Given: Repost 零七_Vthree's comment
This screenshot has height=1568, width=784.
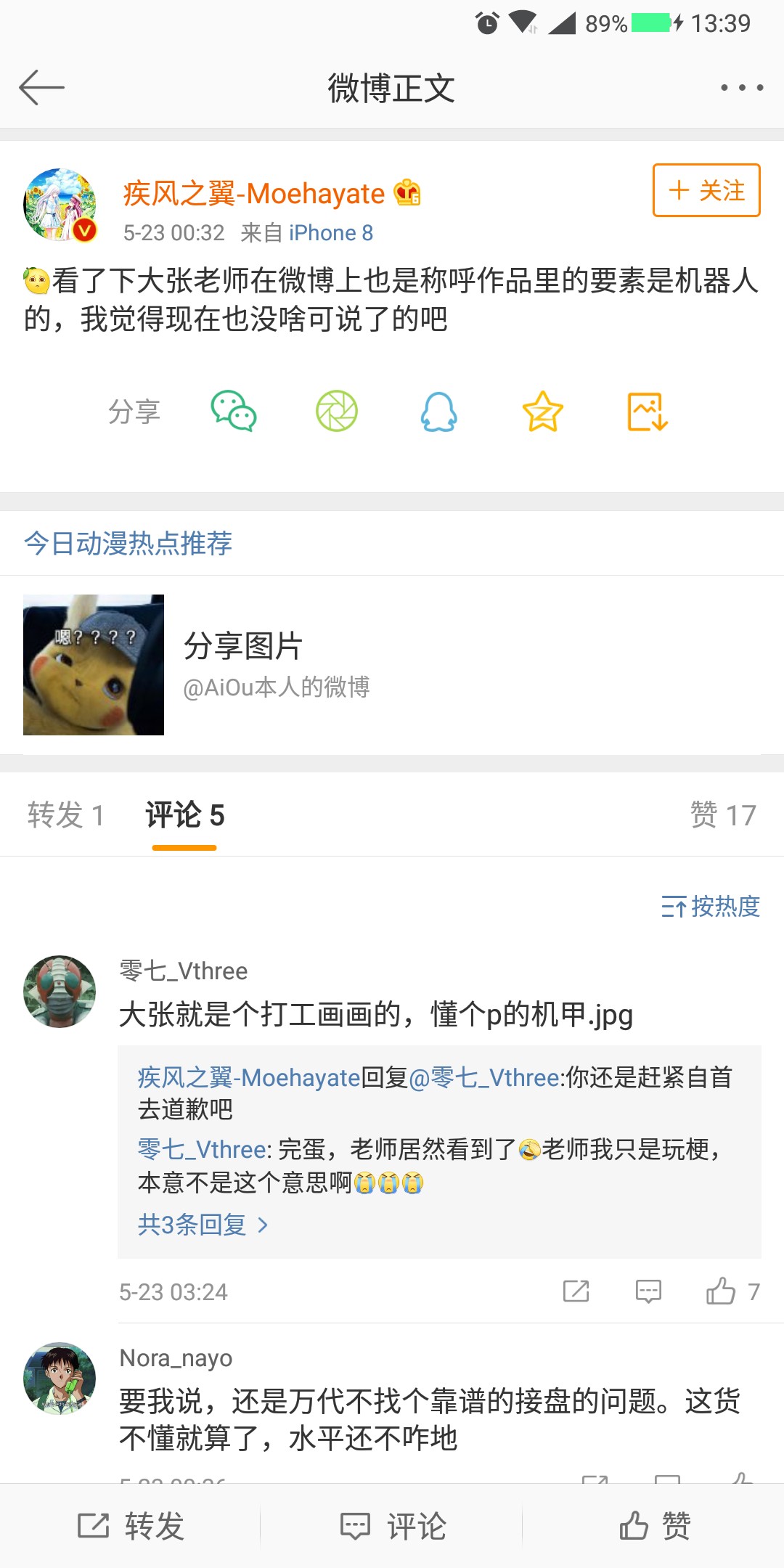Looking at the screenshot, I should pos(576,1291).
